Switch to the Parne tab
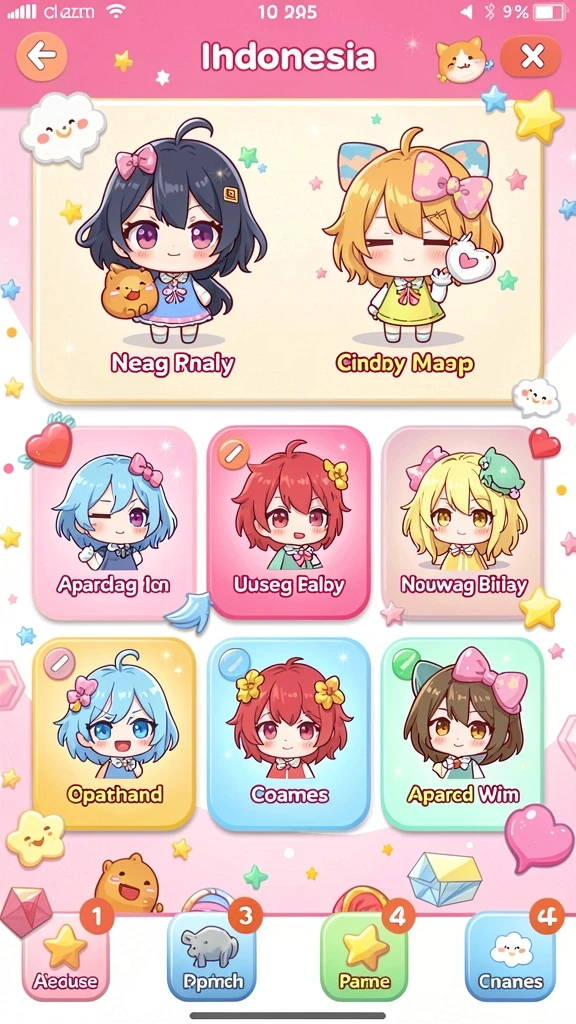Screen dimensions: 576x1024 [x=364, y=957]
